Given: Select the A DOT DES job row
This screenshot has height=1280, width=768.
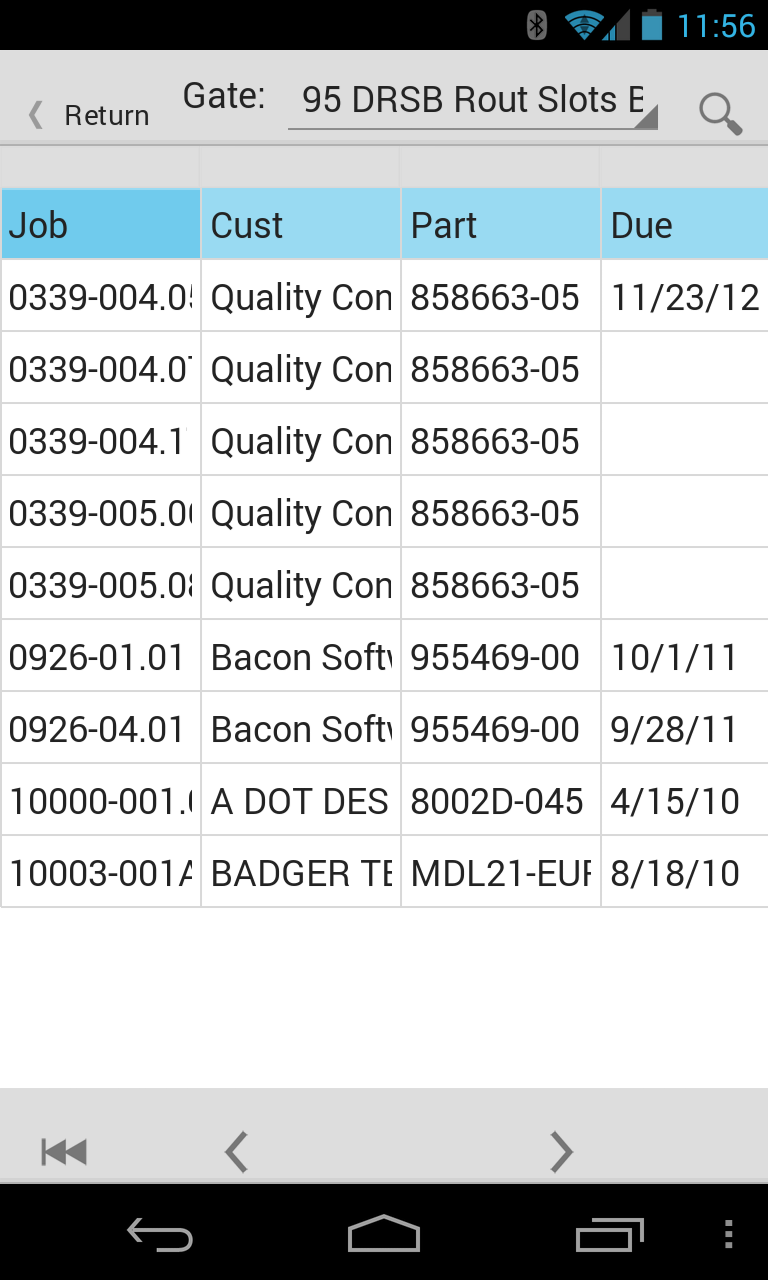Looking at the screenshot, I should 384,801.
